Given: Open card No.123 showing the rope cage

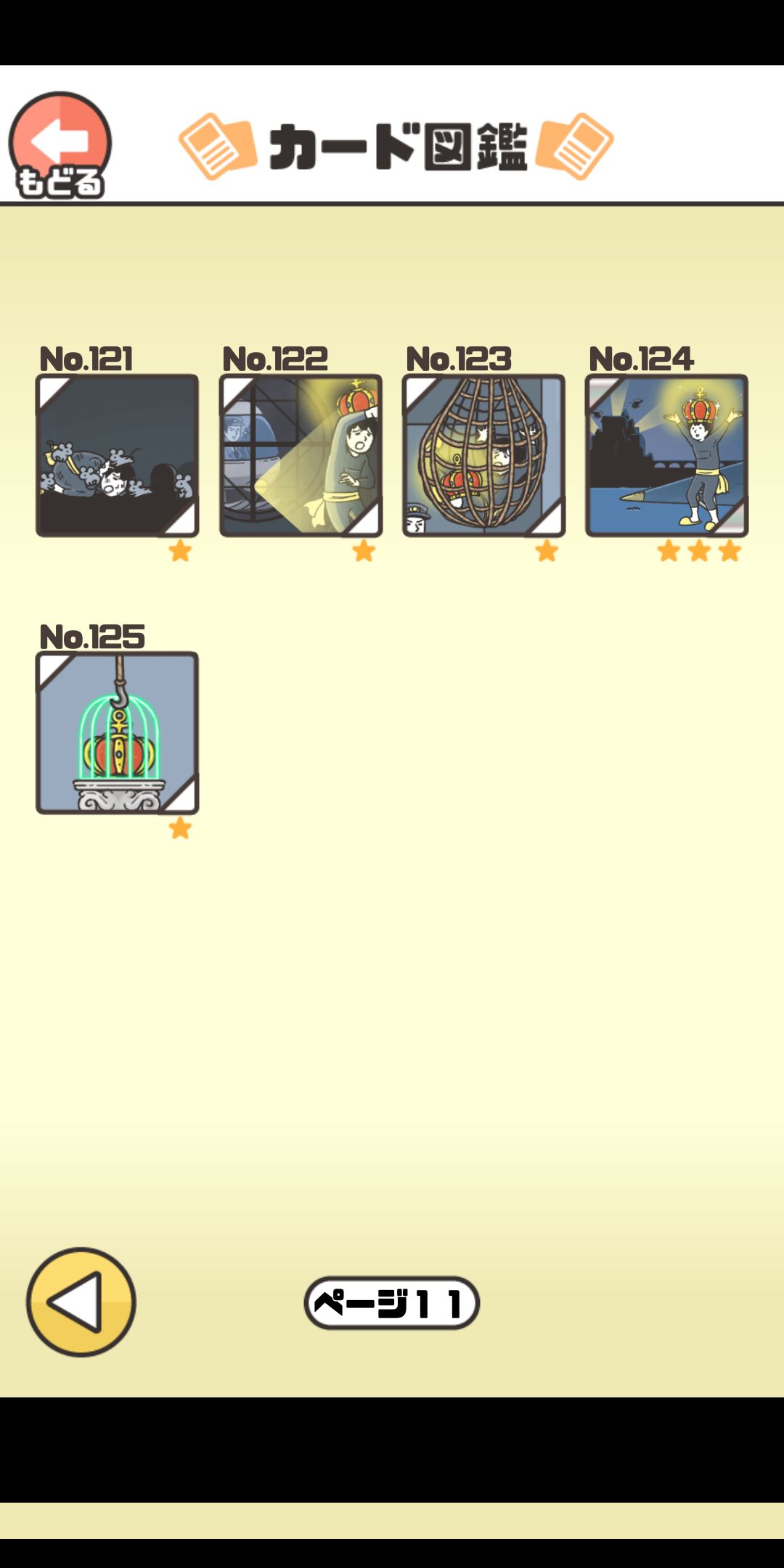Looking at the screenshot, I should (483, 454).
